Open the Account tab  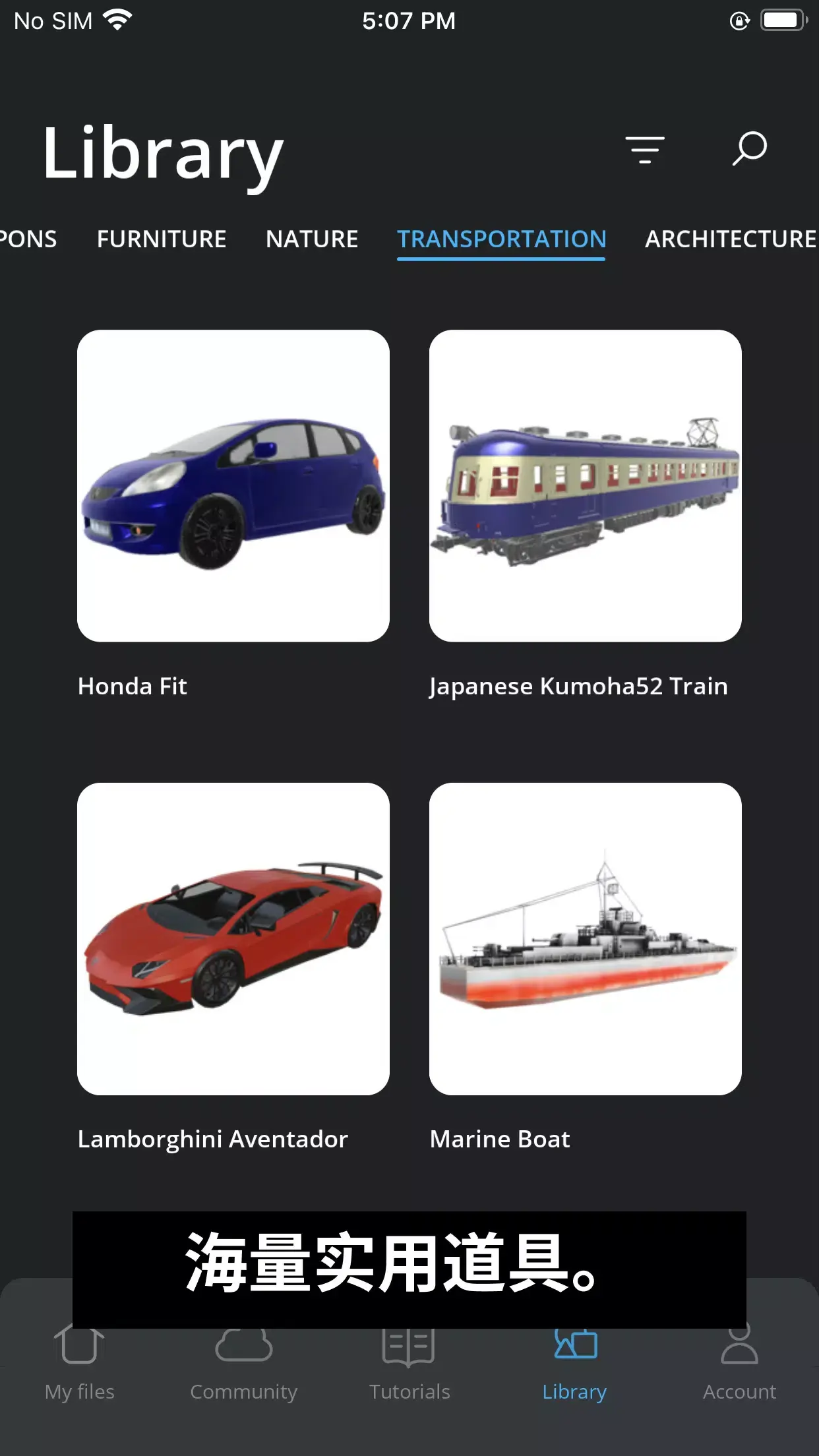click(739, 1365)
